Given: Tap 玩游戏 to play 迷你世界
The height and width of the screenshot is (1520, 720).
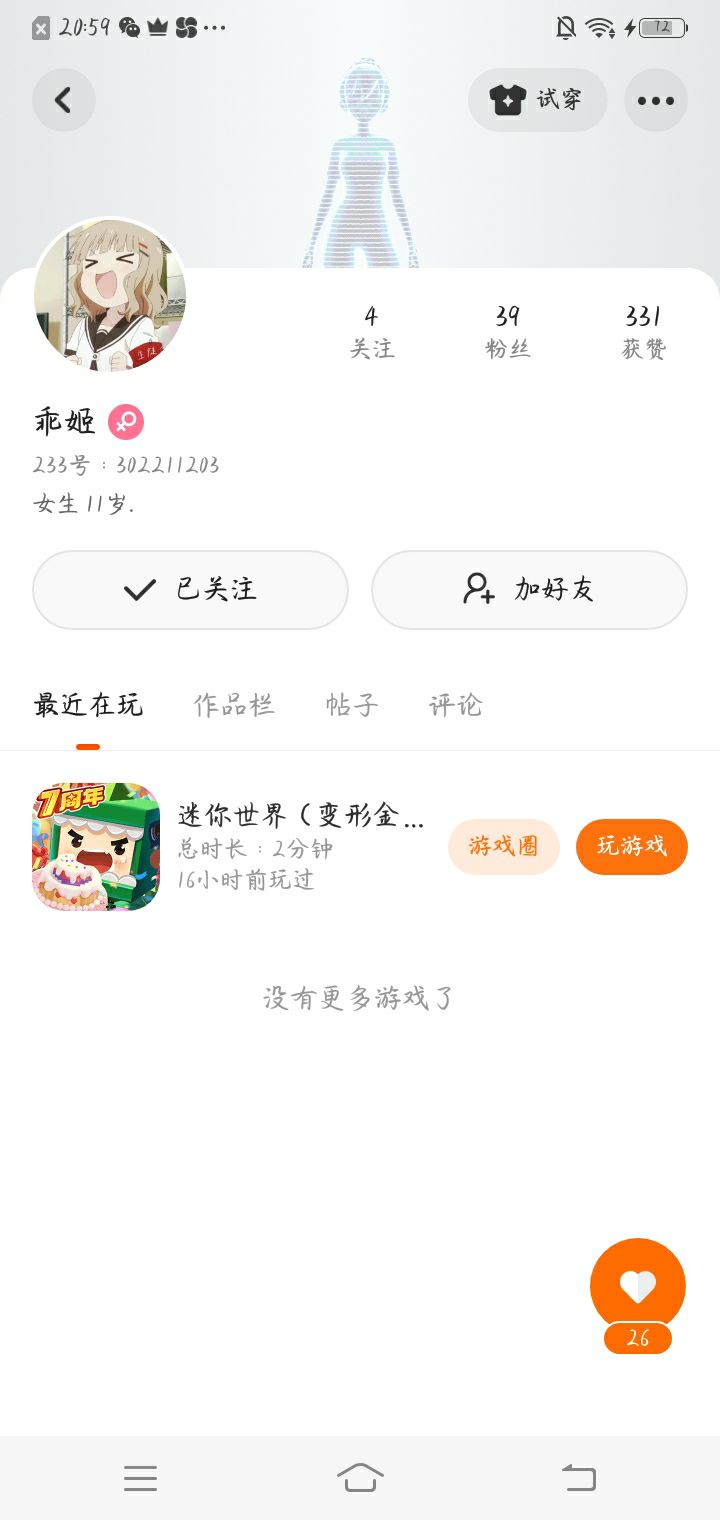Looking at the screenshot, I should pos(631,847).
